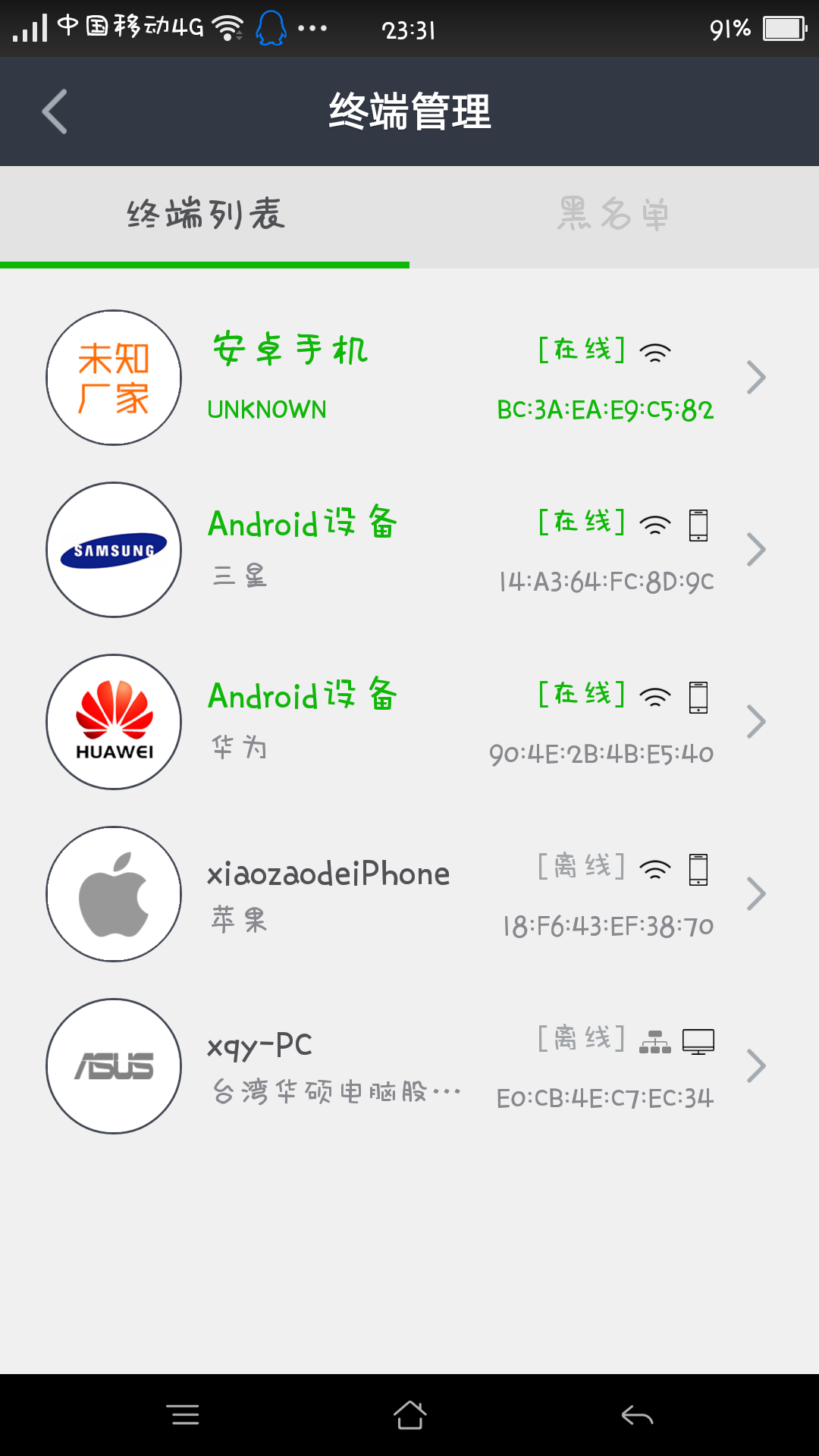View the Huawei 华为 Android device
The image size is (819, 1456).
[x=409, y=722]
